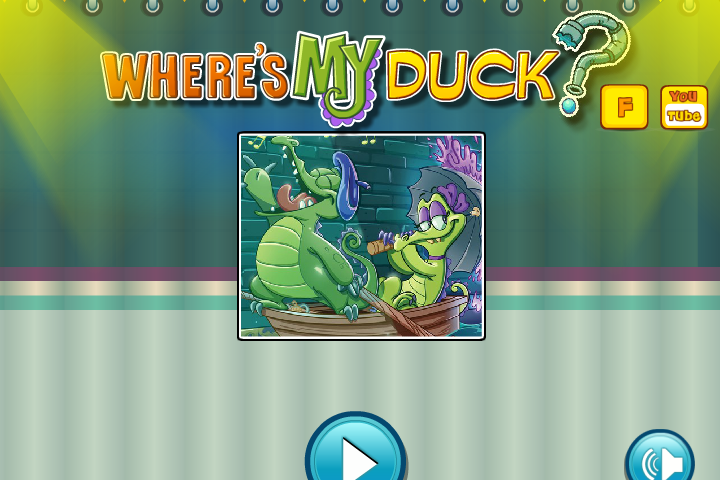Toggle the sound speaker button
The height and width of the screenshot is (480, 720).
point(659,456)
